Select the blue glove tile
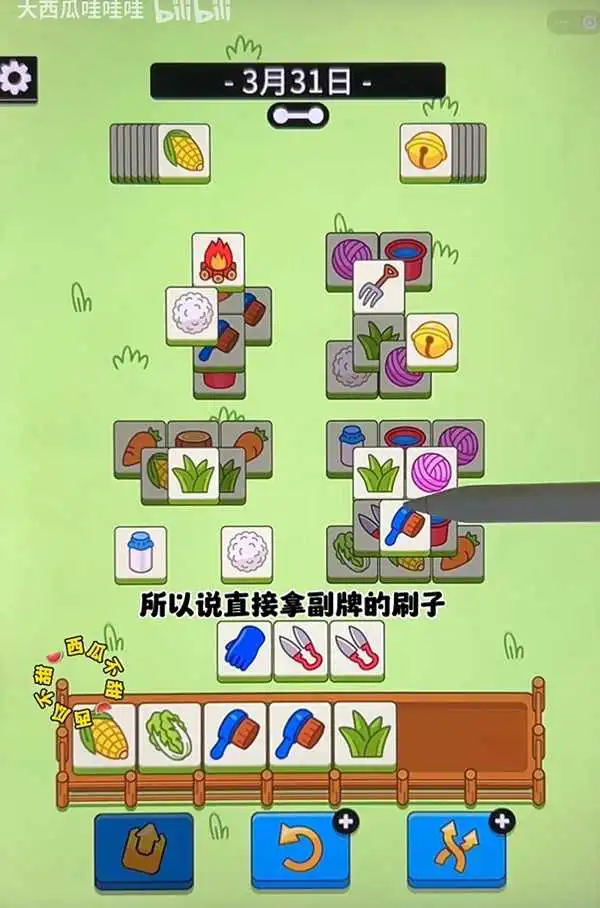The width and height of the screenshot is (600, 908). (x=244, y=647)
